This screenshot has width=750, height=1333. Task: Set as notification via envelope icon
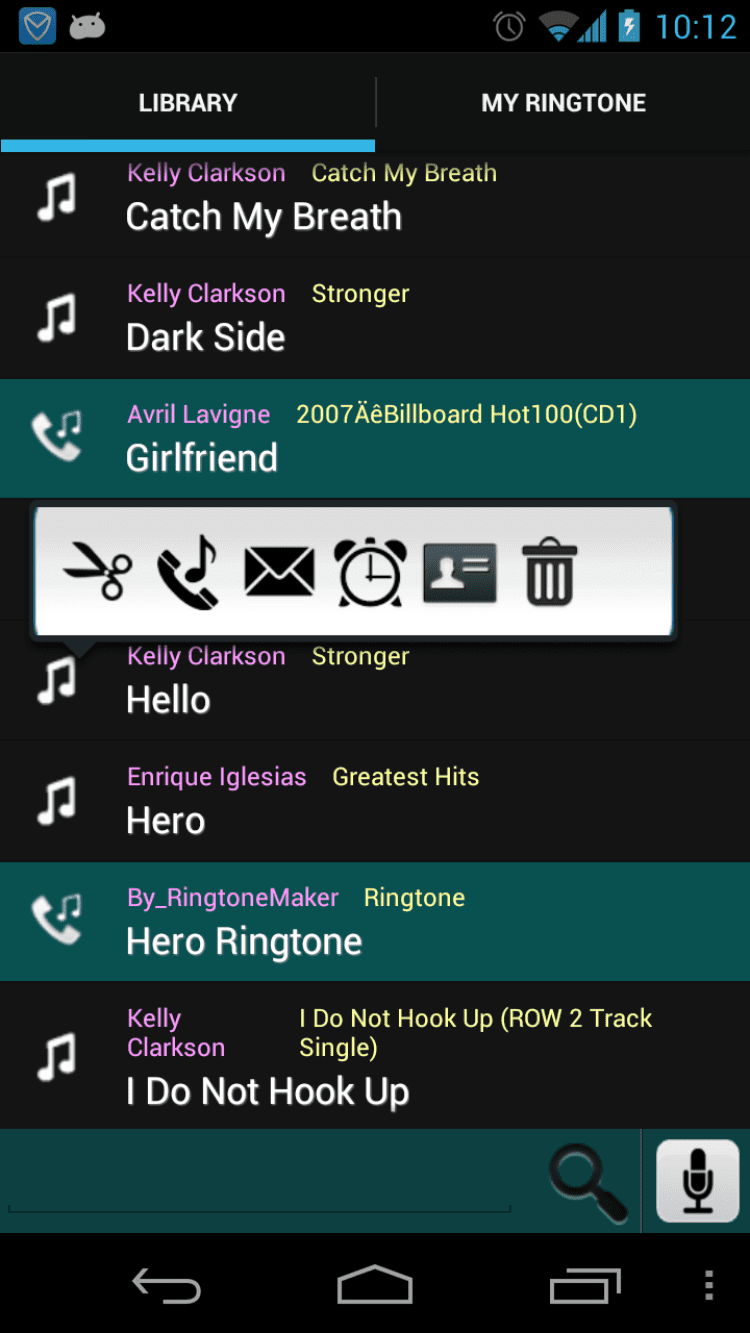point(279,572)
